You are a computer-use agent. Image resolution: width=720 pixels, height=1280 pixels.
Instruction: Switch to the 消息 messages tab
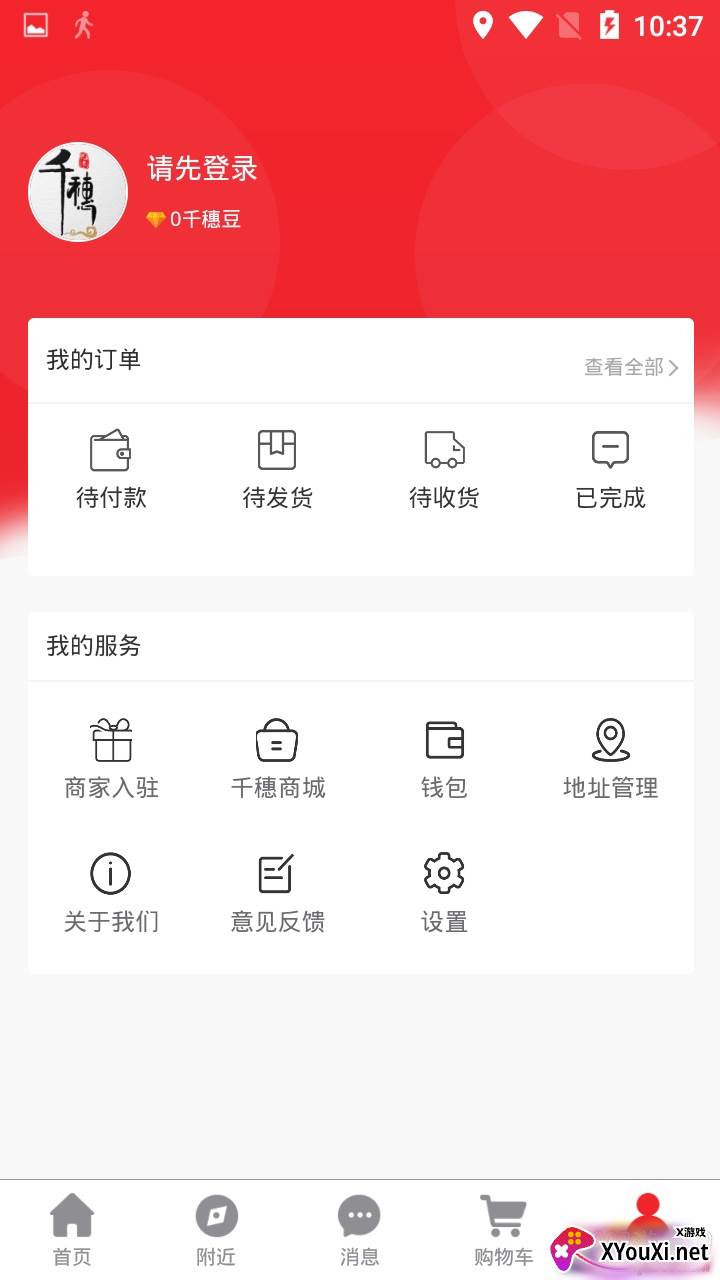[x=359, y=1230]
